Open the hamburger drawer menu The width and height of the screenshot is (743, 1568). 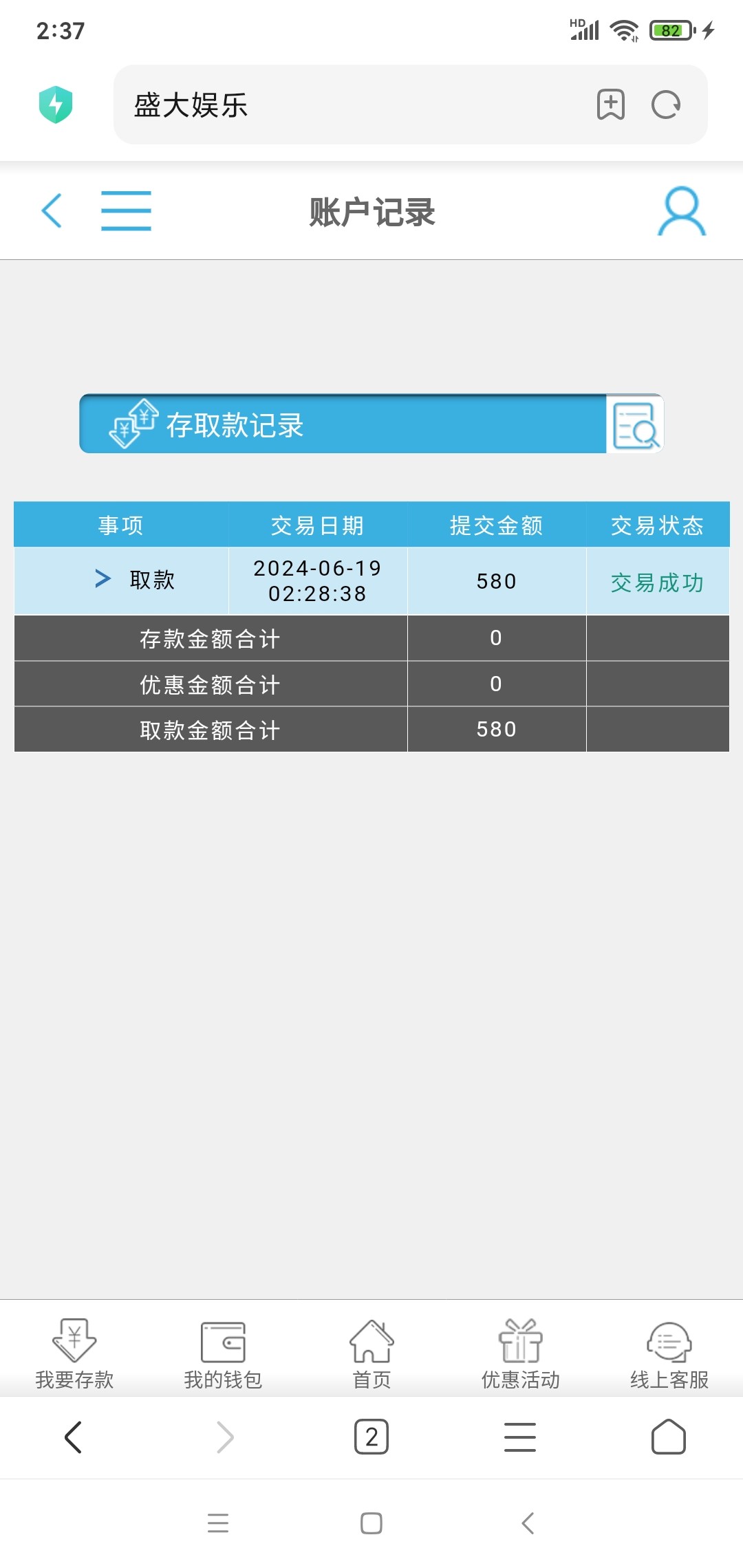click(x=126, y=210)
